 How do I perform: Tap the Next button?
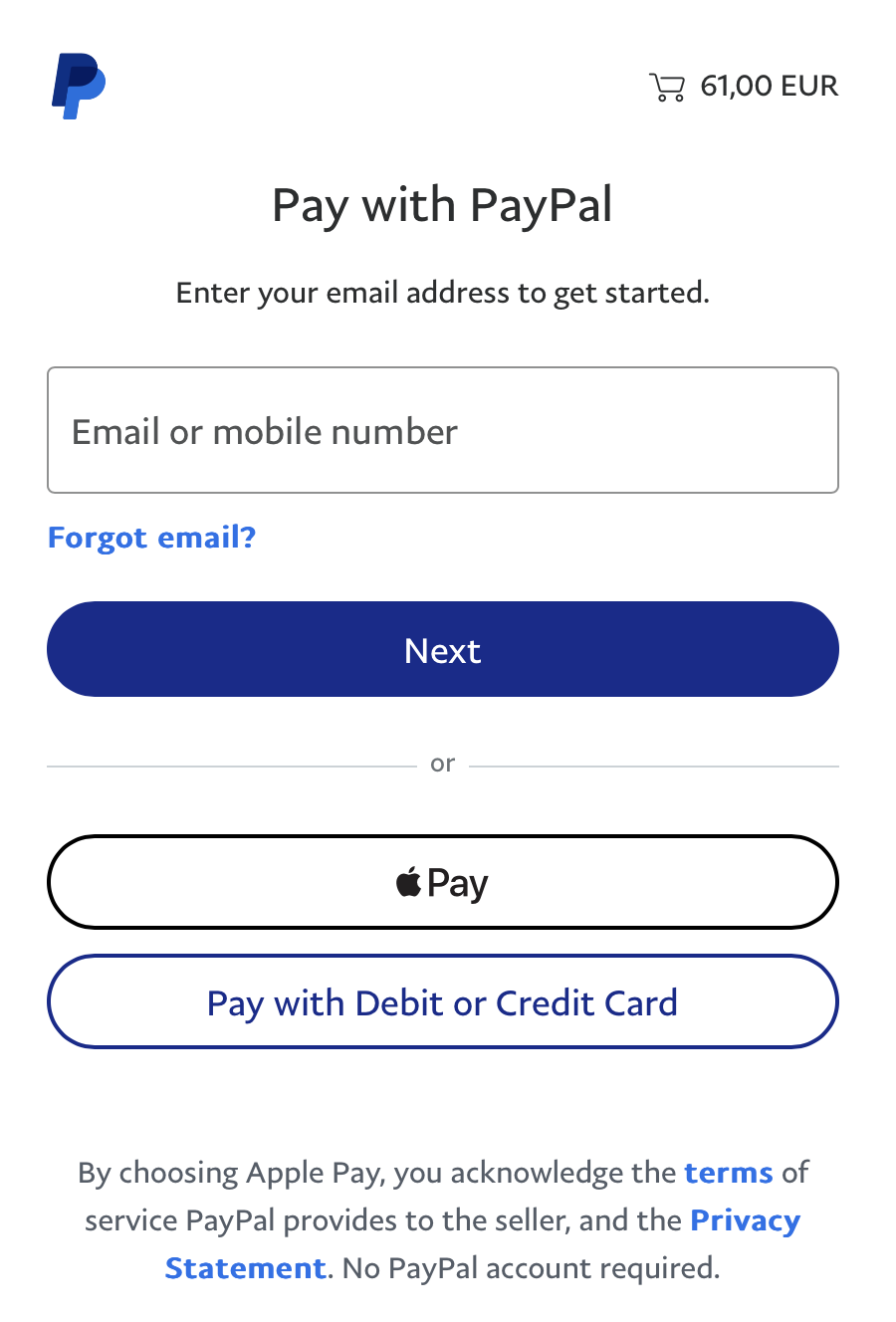(442, 649)
